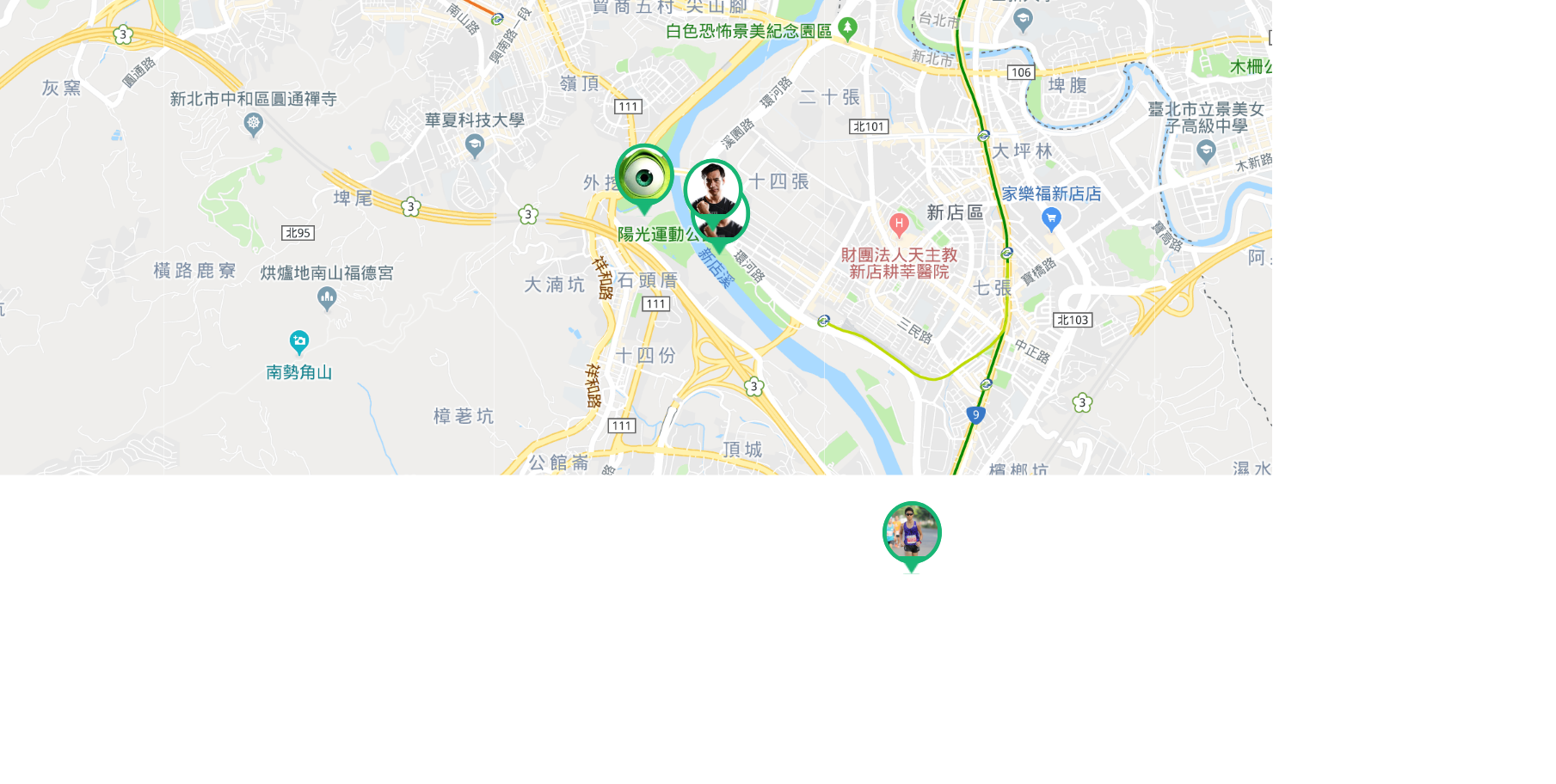Tap the 家樂福新店店 shopping marker
Viewport: 1556px width, 784px height.
(1050, 218)
